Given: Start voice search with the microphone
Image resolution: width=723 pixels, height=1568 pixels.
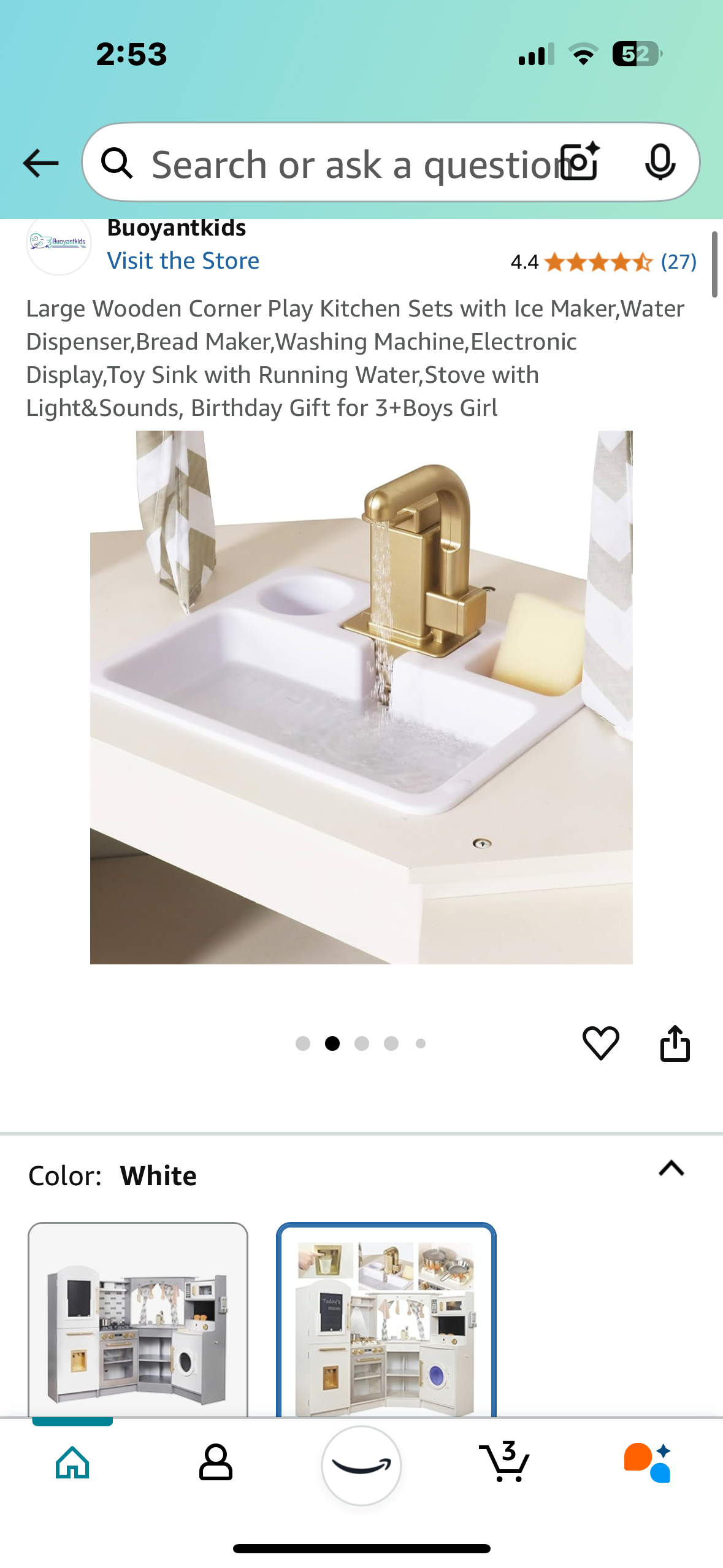Looking at the screenshot, I should [x=660, y=162].
